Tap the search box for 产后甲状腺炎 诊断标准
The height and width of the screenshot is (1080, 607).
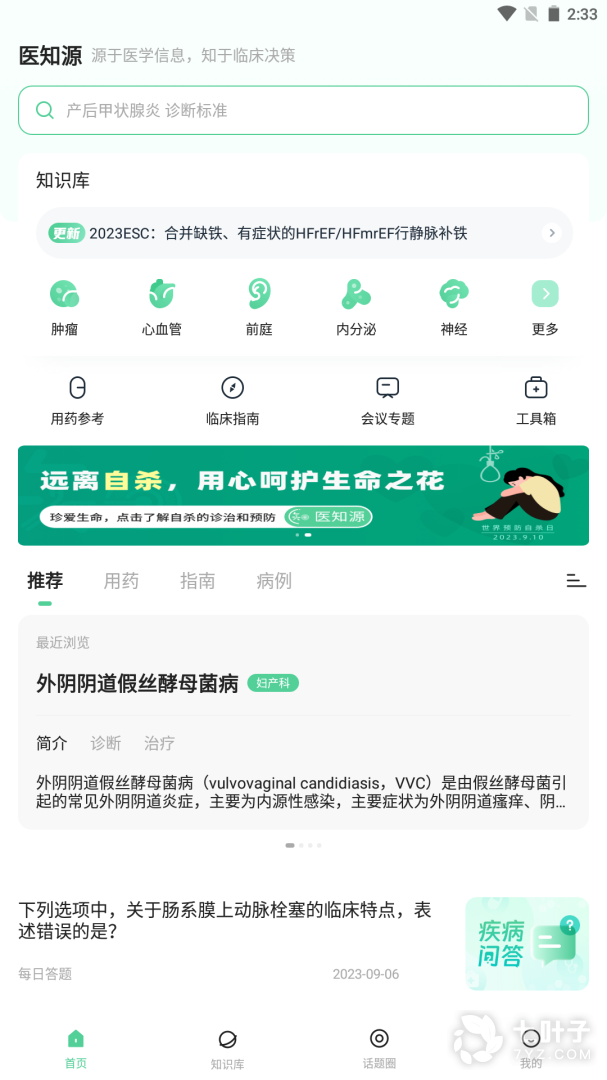coord(303,110)
